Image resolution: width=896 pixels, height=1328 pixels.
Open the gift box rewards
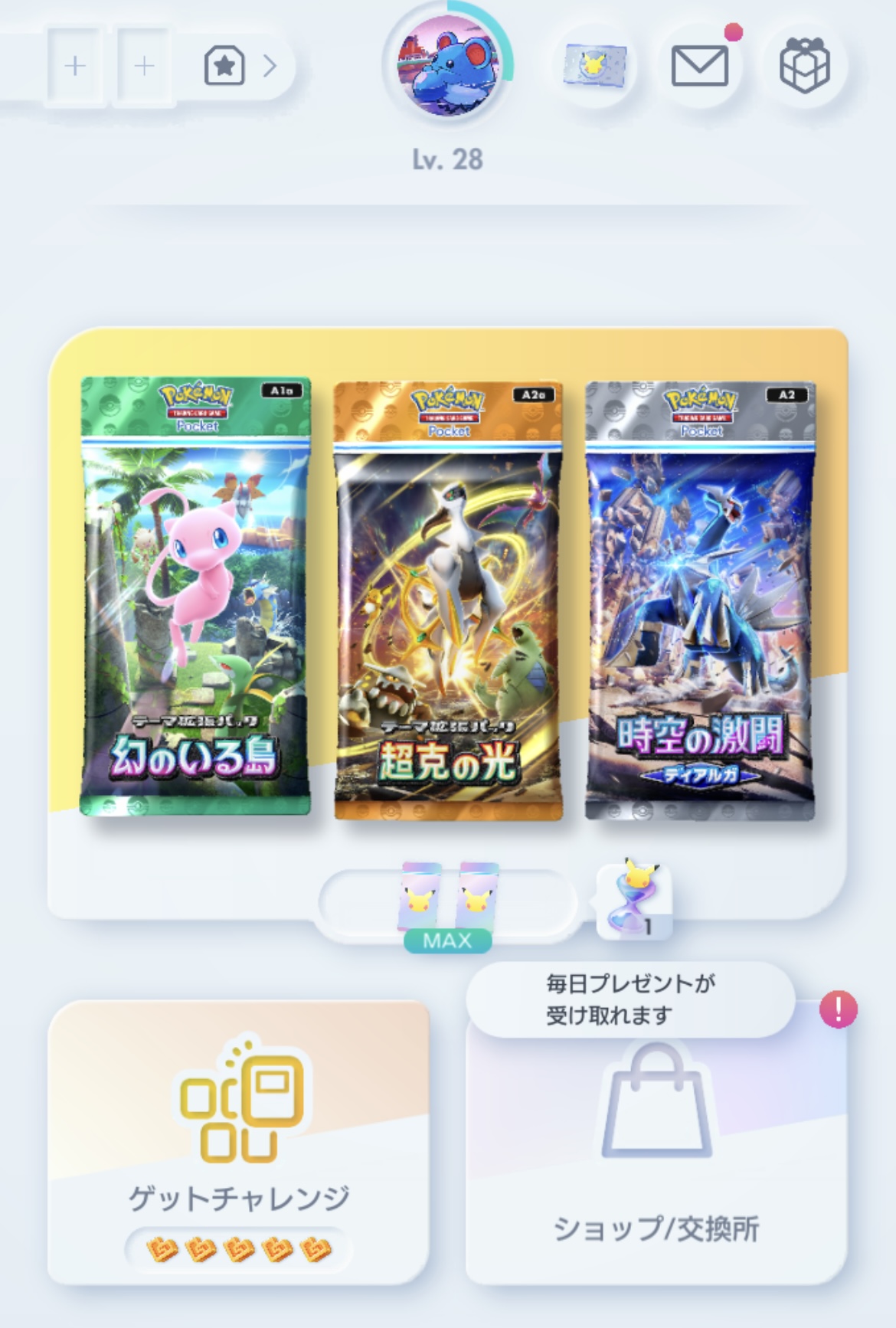pos(804,66)
